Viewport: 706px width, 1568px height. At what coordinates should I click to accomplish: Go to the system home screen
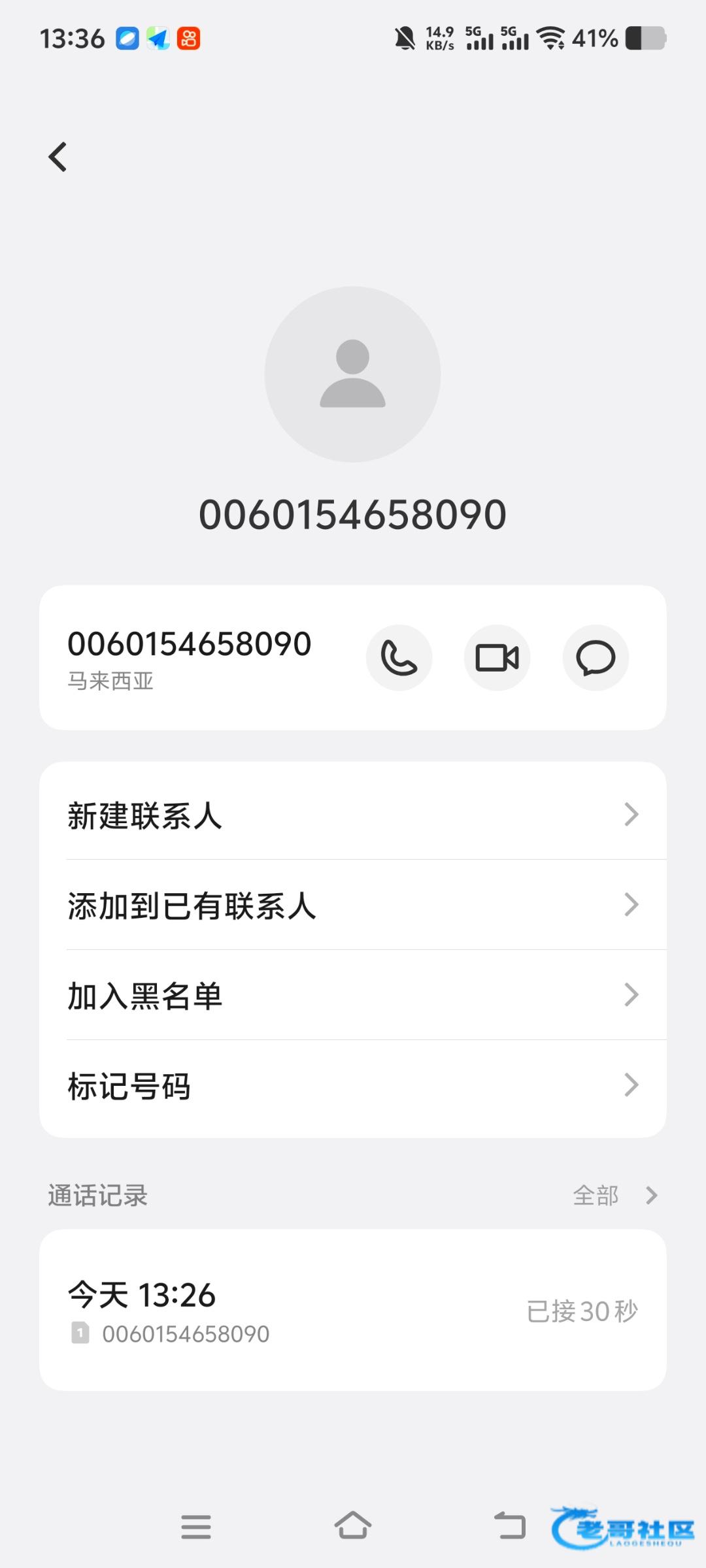point(353,1527)
